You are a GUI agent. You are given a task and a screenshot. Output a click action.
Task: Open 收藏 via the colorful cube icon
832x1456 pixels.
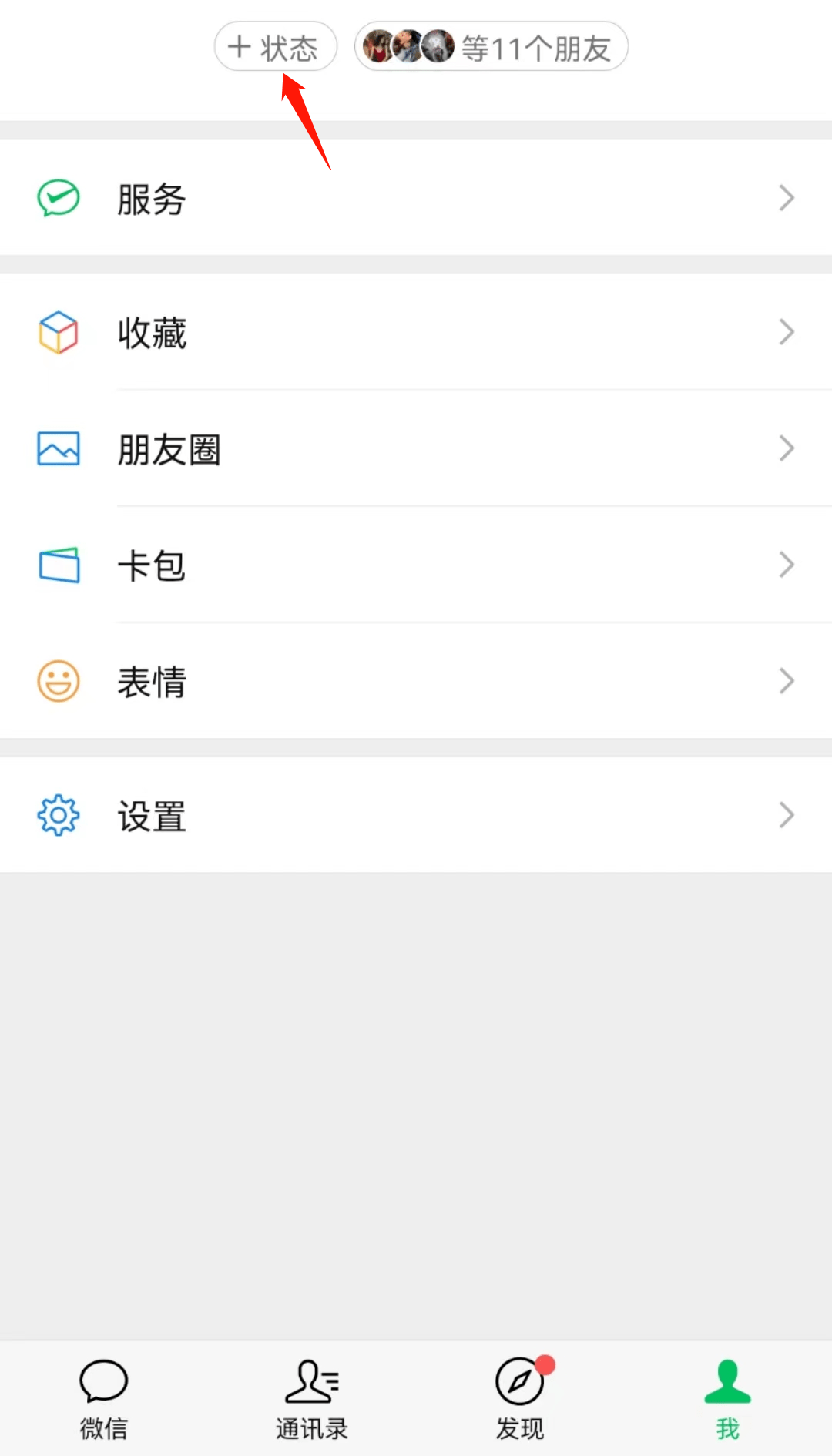(58, 332)
